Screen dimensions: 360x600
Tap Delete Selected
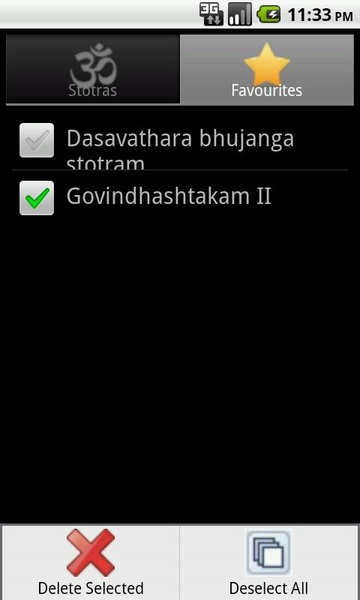coord(90,562)
